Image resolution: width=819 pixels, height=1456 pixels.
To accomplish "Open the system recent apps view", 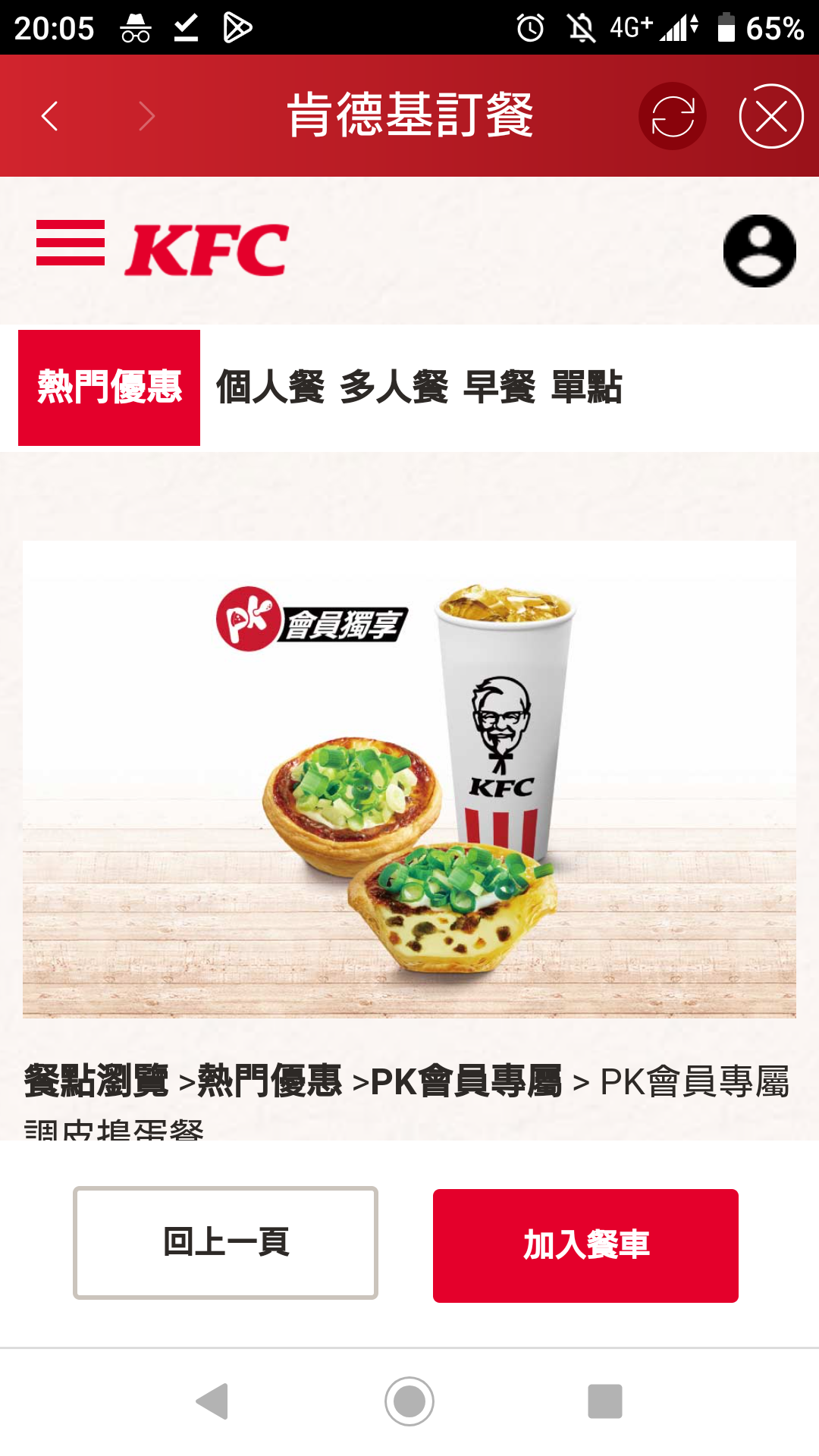I will pyautogui.click(x=605, y=1401).
